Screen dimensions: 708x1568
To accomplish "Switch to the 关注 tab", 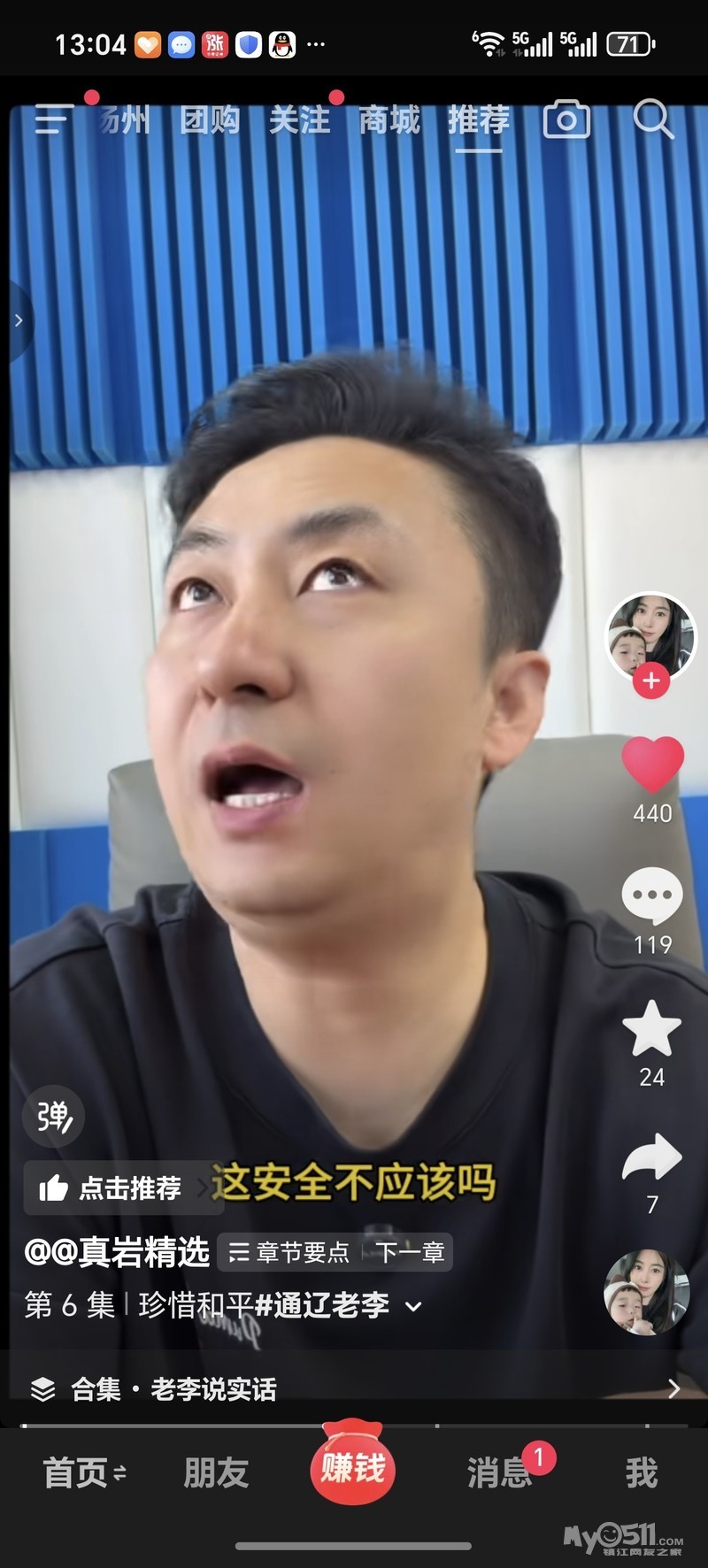I will click(300, 119).
